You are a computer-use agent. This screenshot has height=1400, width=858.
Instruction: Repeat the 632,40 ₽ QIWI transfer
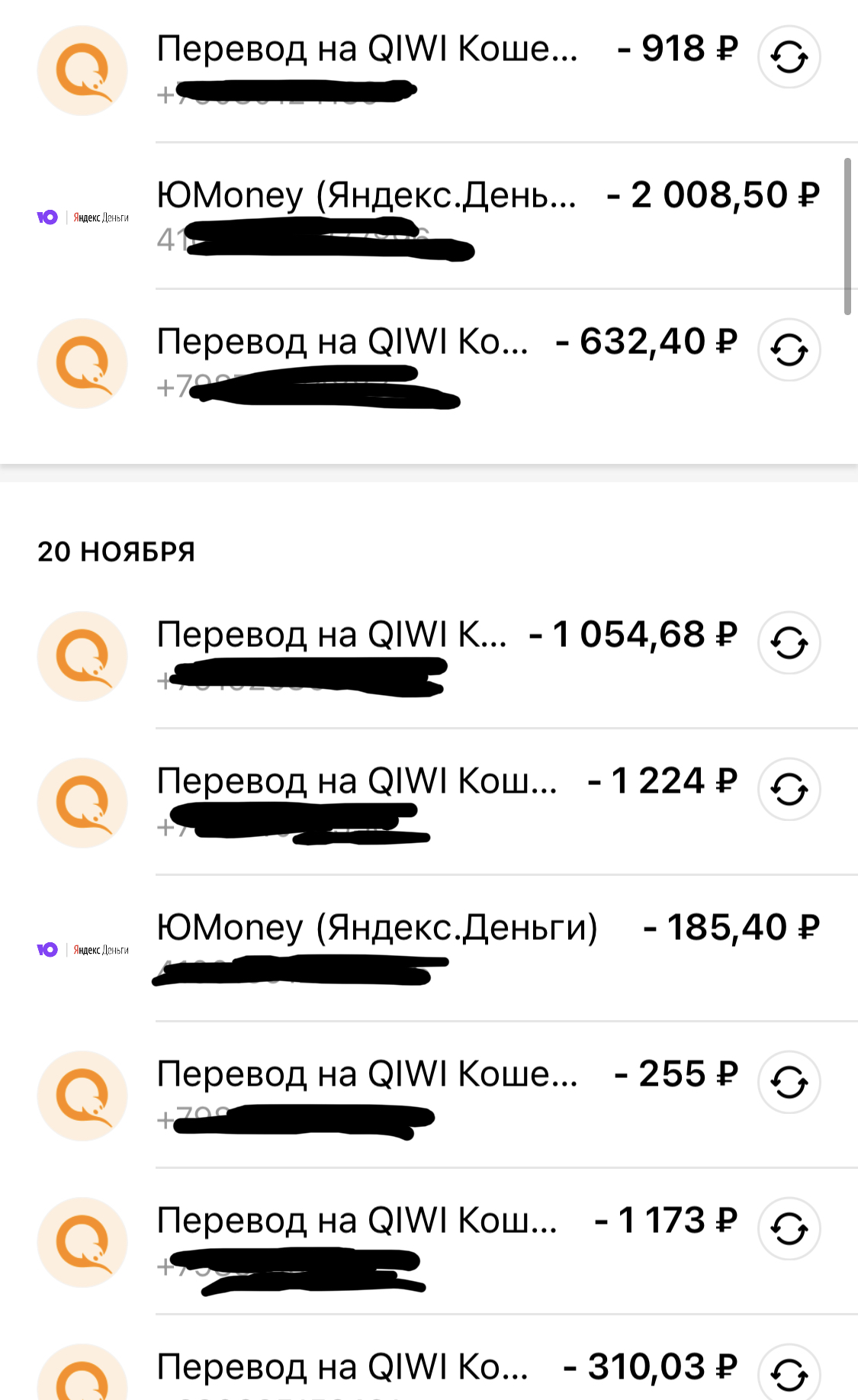pyautogui.click(x=789, y=350)
